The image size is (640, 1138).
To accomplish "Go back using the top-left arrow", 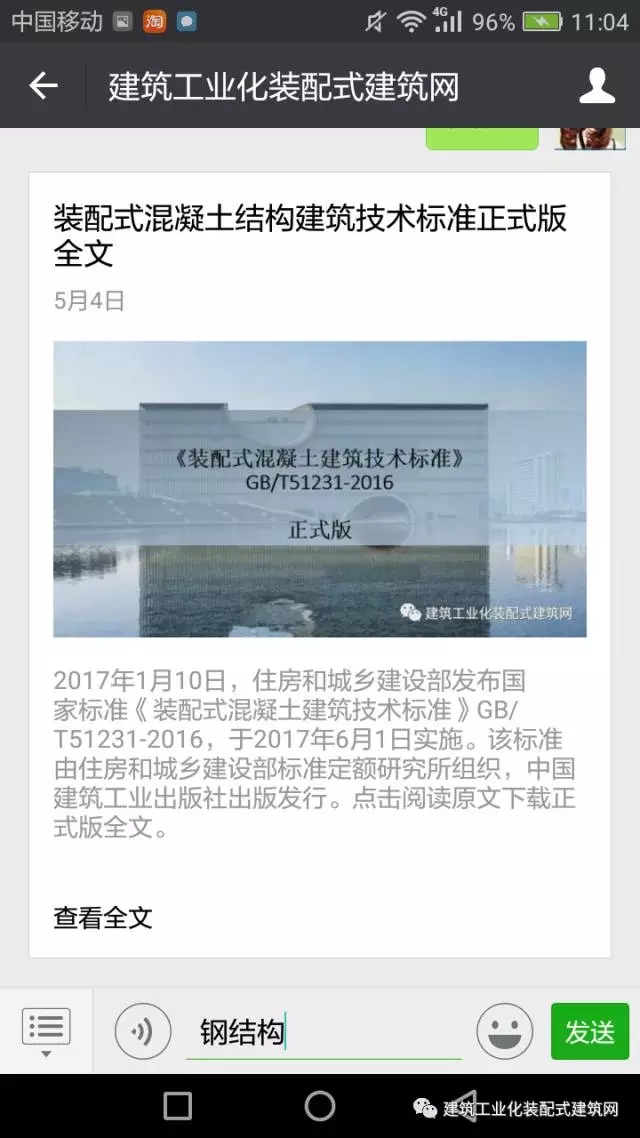I will pyautogui.click(x=43, y=86).
